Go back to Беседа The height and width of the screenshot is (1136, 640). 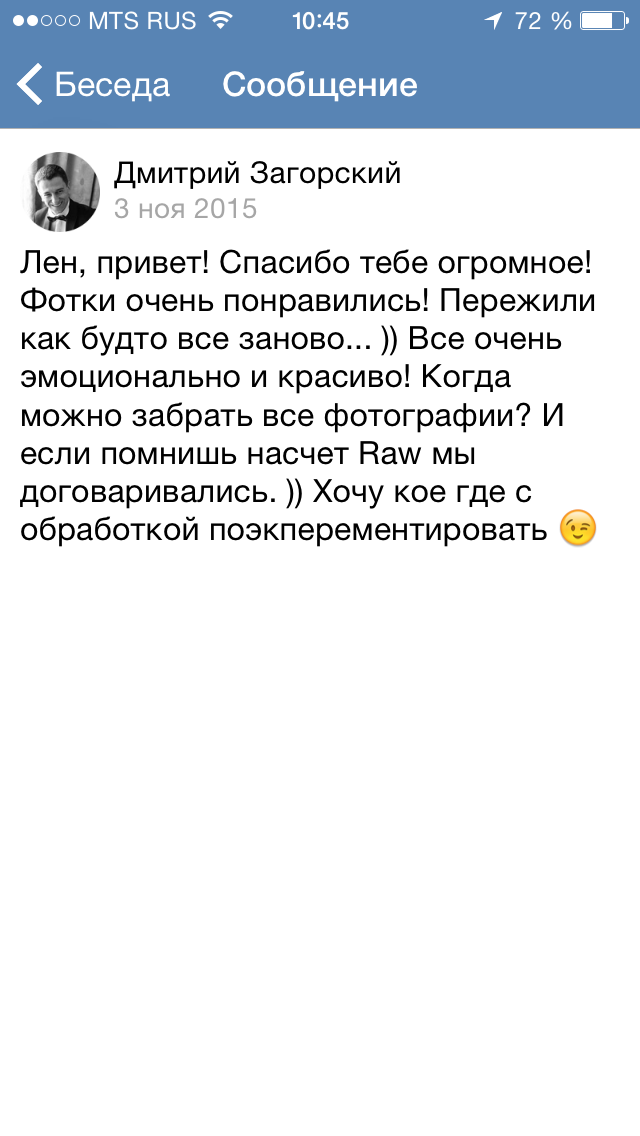(92, 85)
